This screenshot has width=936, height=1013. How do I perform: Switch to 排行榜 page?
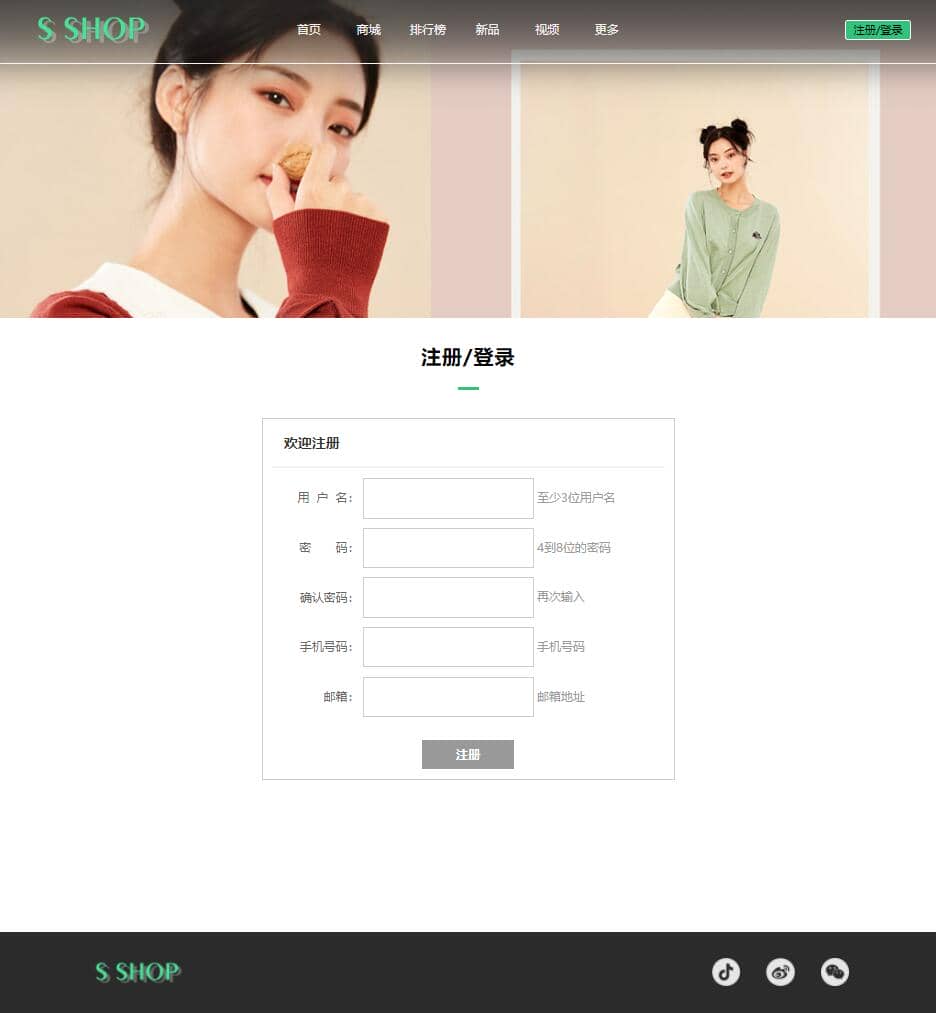[x=428, y=30]
